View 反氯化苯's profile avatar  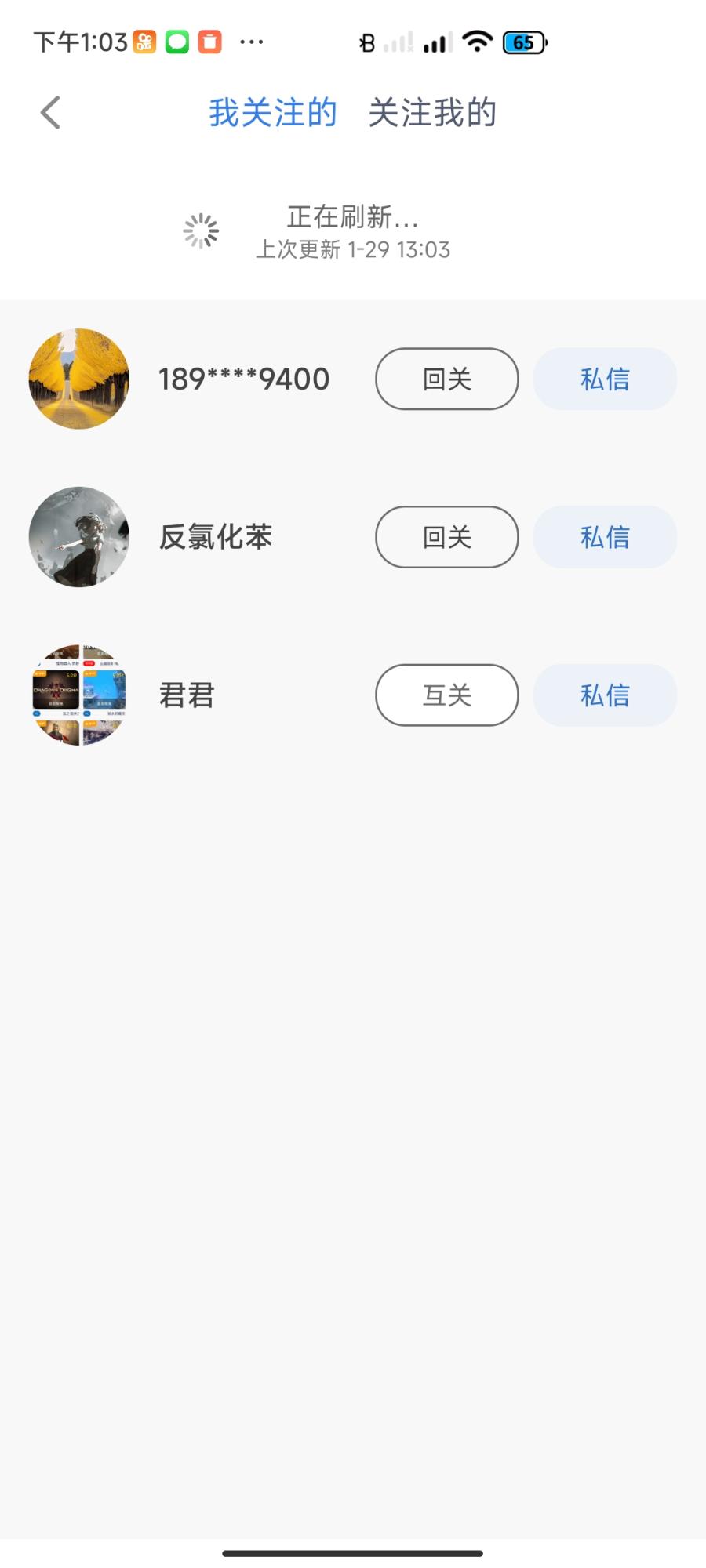[x=79, y=537]
